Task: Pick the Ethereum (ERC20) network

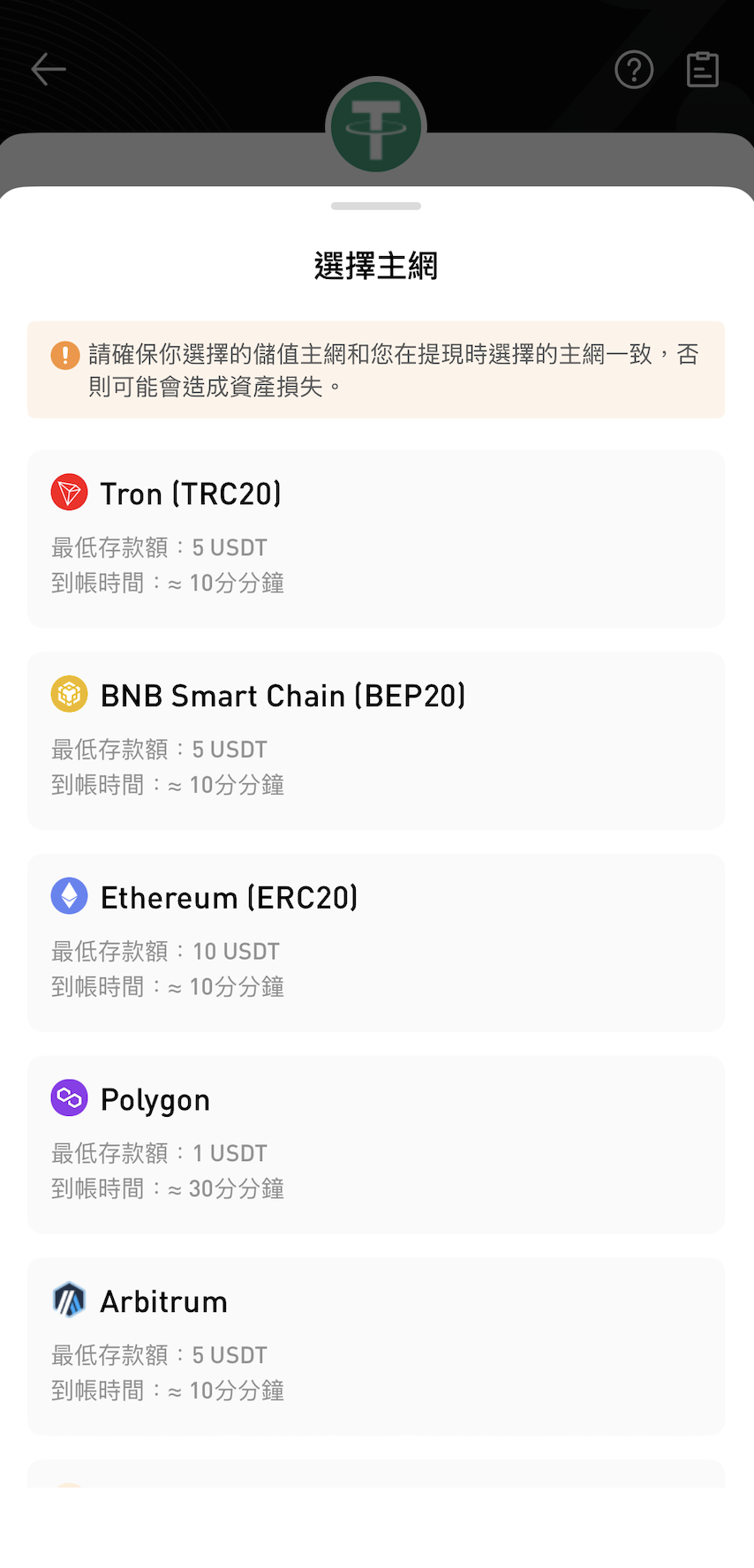Action: (x=375, y=942)
